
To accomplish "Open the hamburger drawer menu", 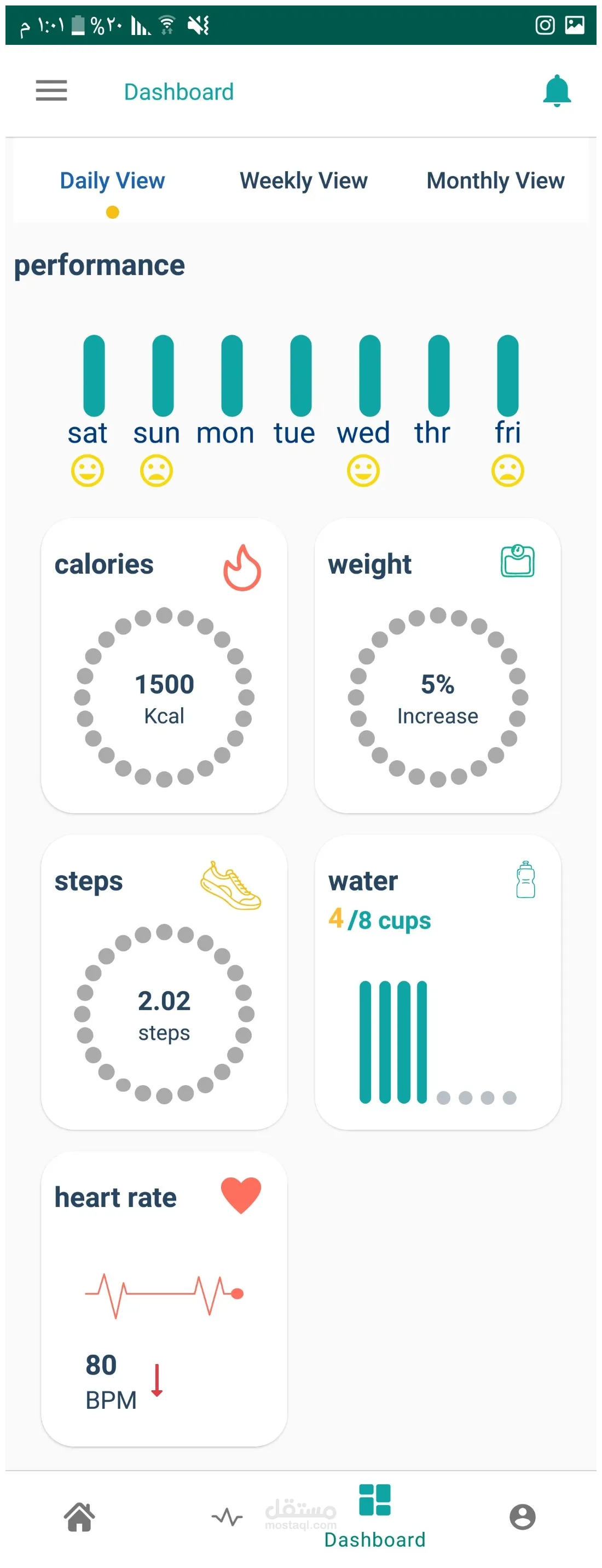I will [51, 91].
